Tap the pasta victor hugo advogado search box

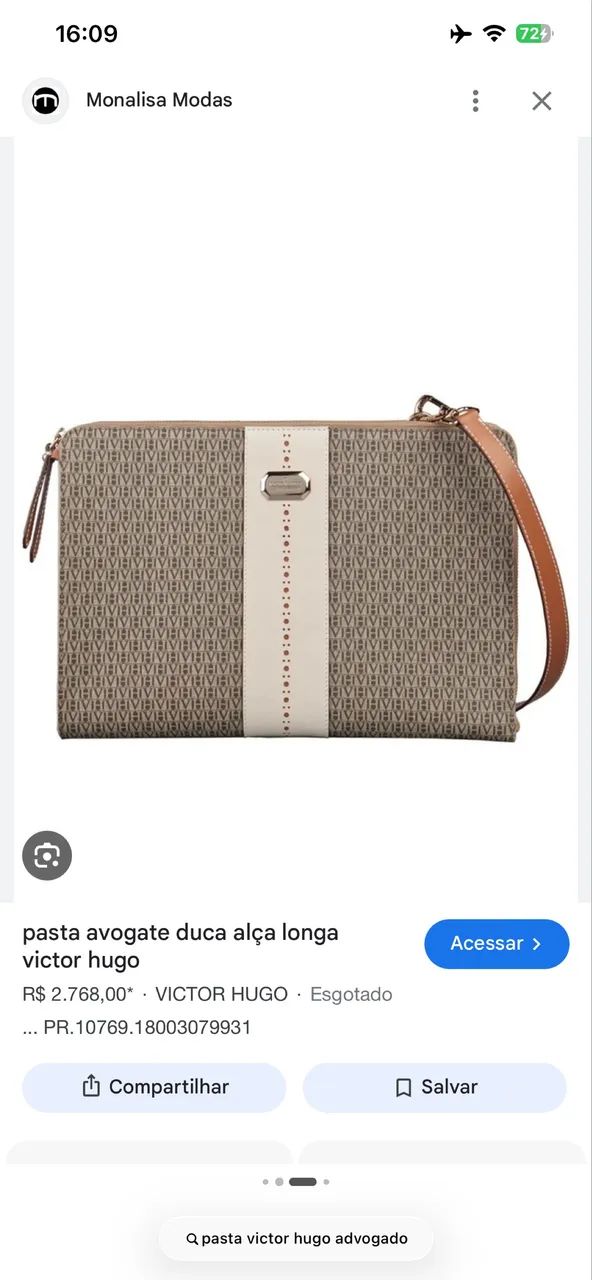(x=296, y=1238)
